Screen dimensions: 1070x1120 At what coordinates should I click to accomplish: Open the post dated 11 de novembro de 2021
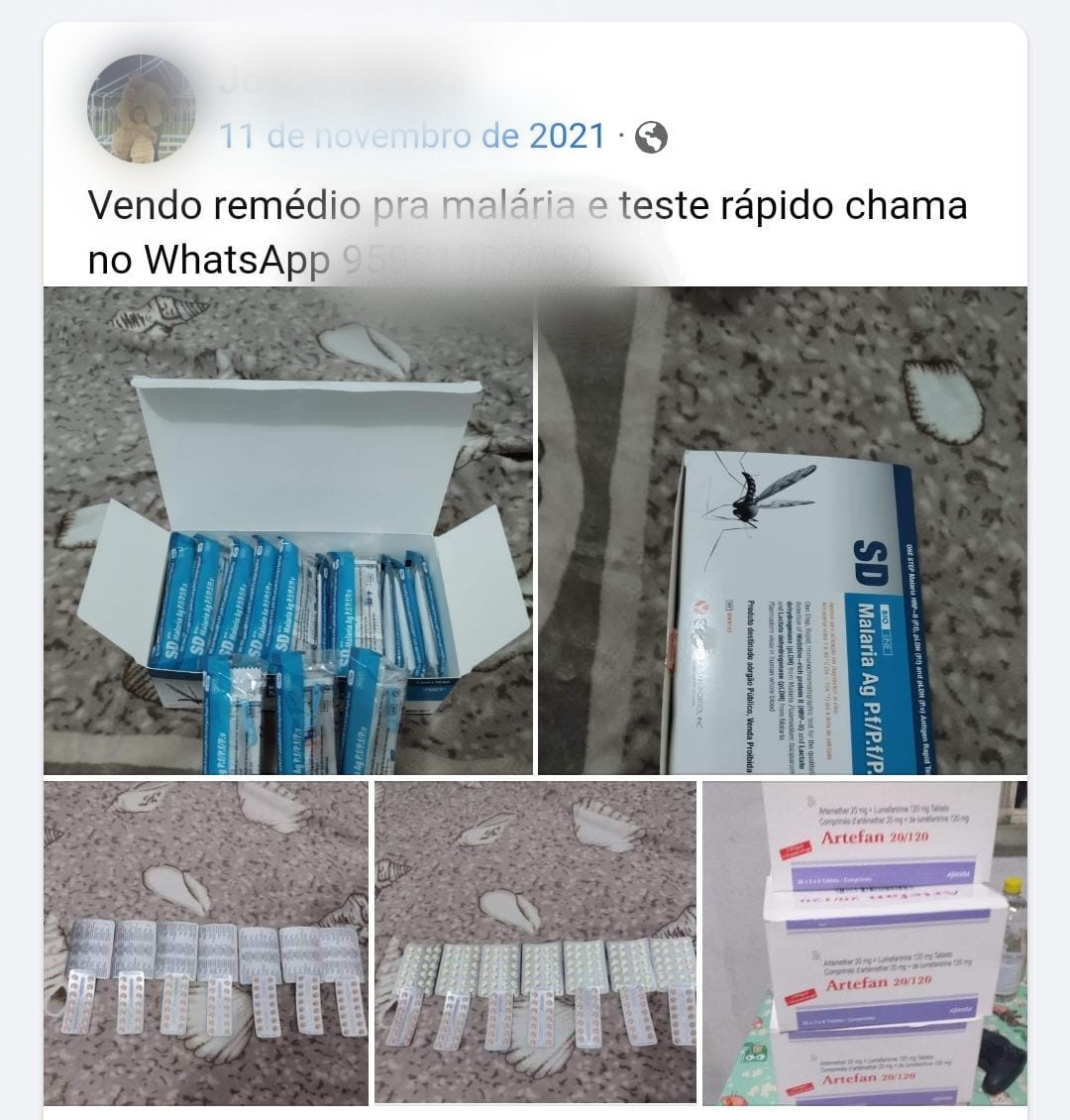[x=411, y=136]
